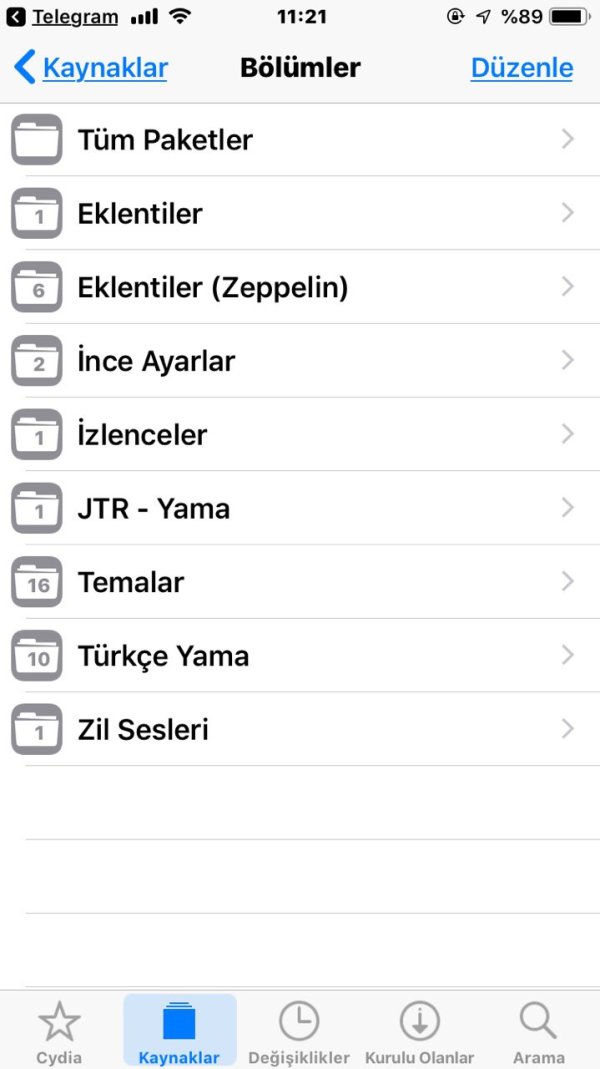Screen dimensions: 600x1069
Task: Open the Zil Sesleri section
Action: click(300, 730)
